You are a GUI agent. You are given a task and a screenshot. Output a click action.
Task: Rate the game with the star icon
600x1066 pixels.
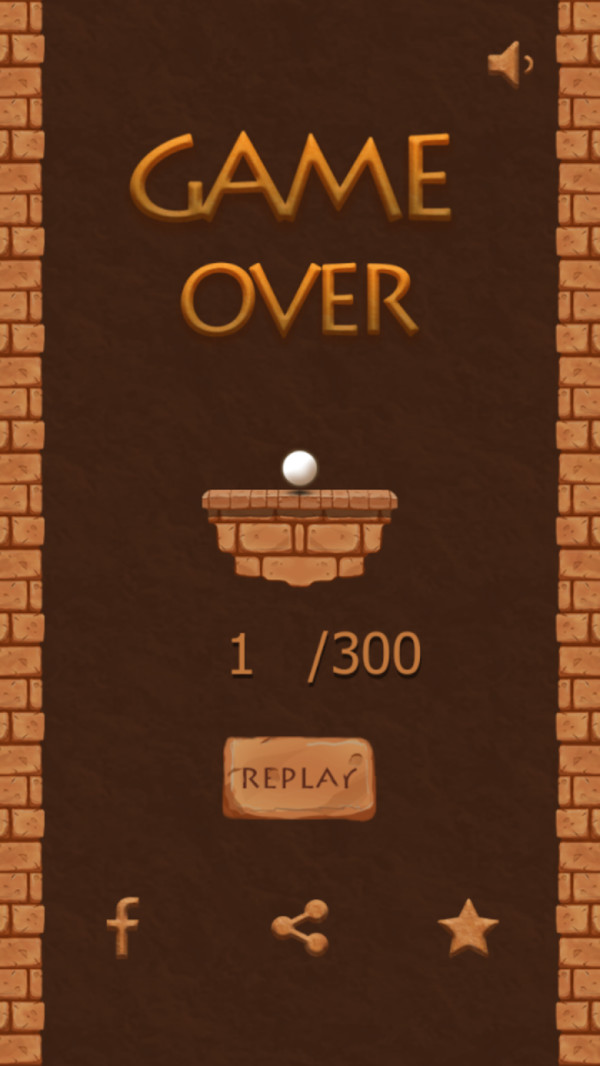[x=468, y=928]
